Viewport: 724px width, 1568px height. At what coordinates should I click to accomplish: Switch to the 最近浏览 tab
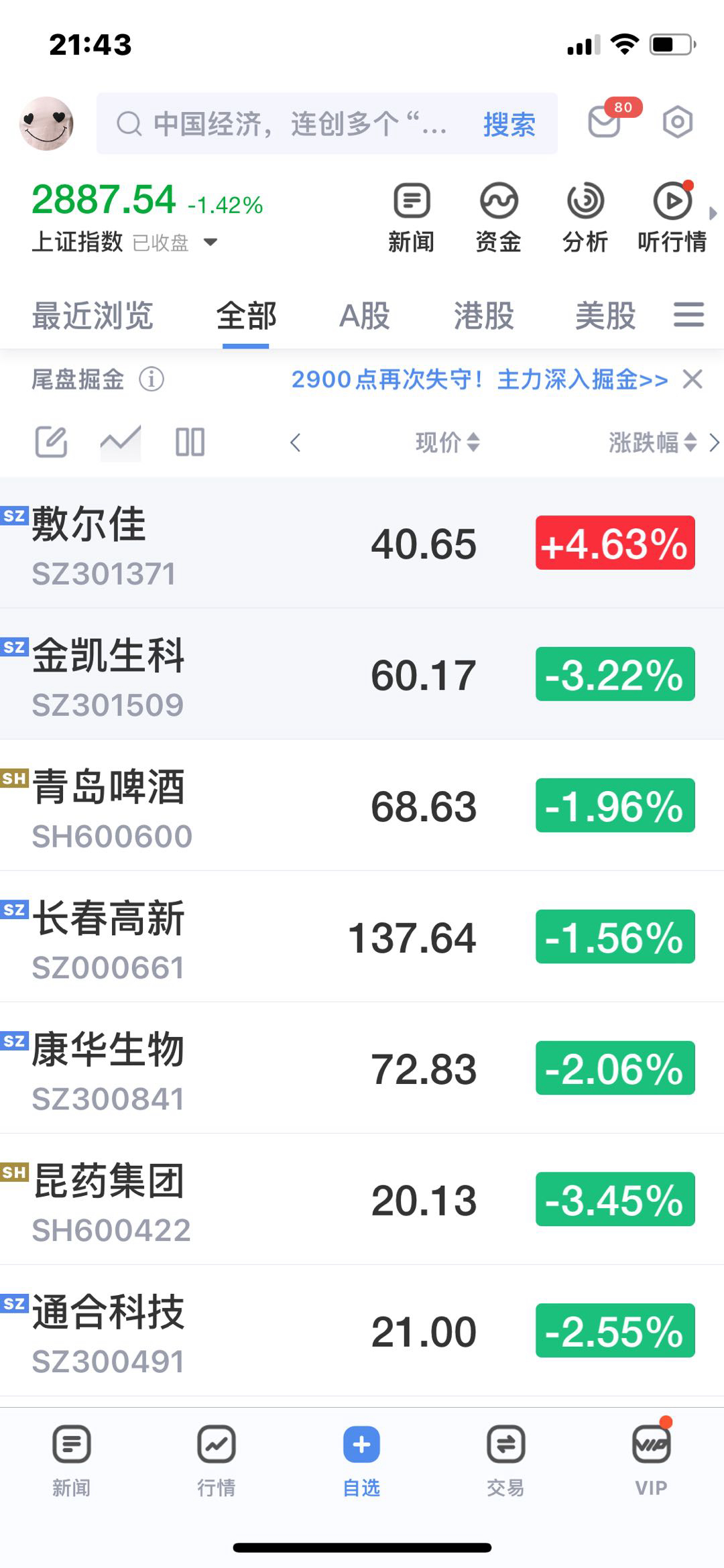(x=93, y=316)
